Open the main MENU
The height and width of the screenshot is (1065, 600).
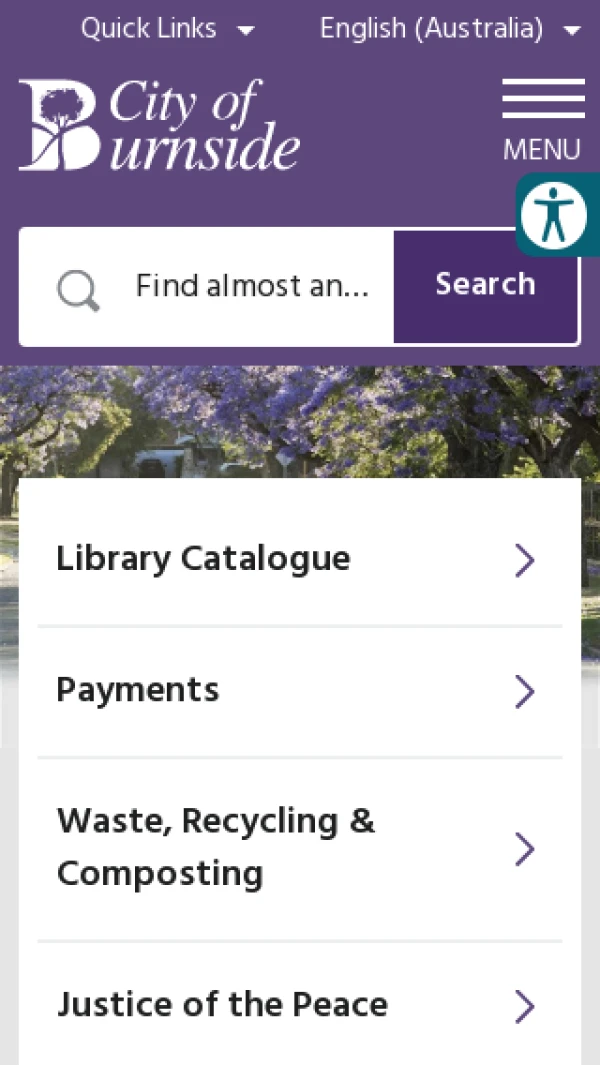point(542,121)
